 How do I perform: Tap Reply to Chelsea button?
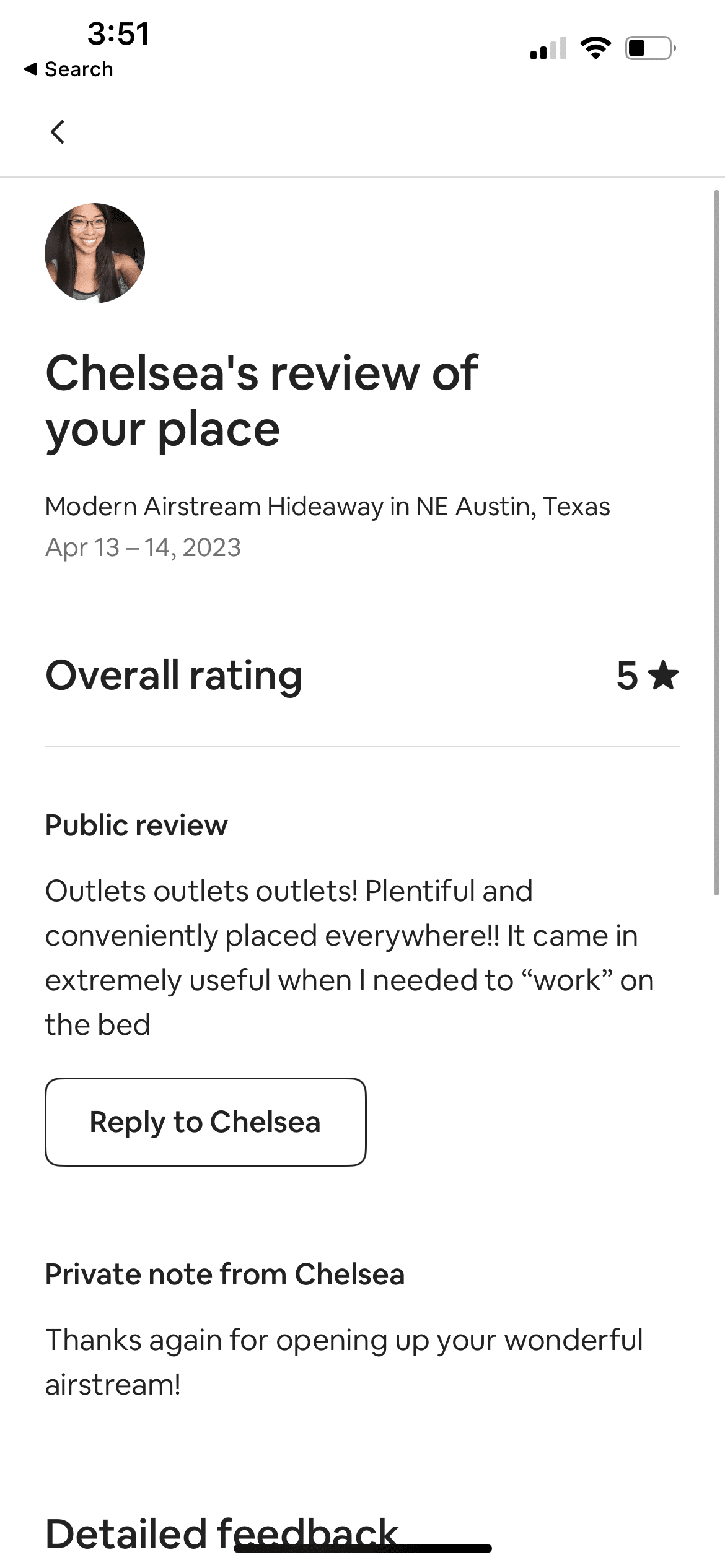206,1122
